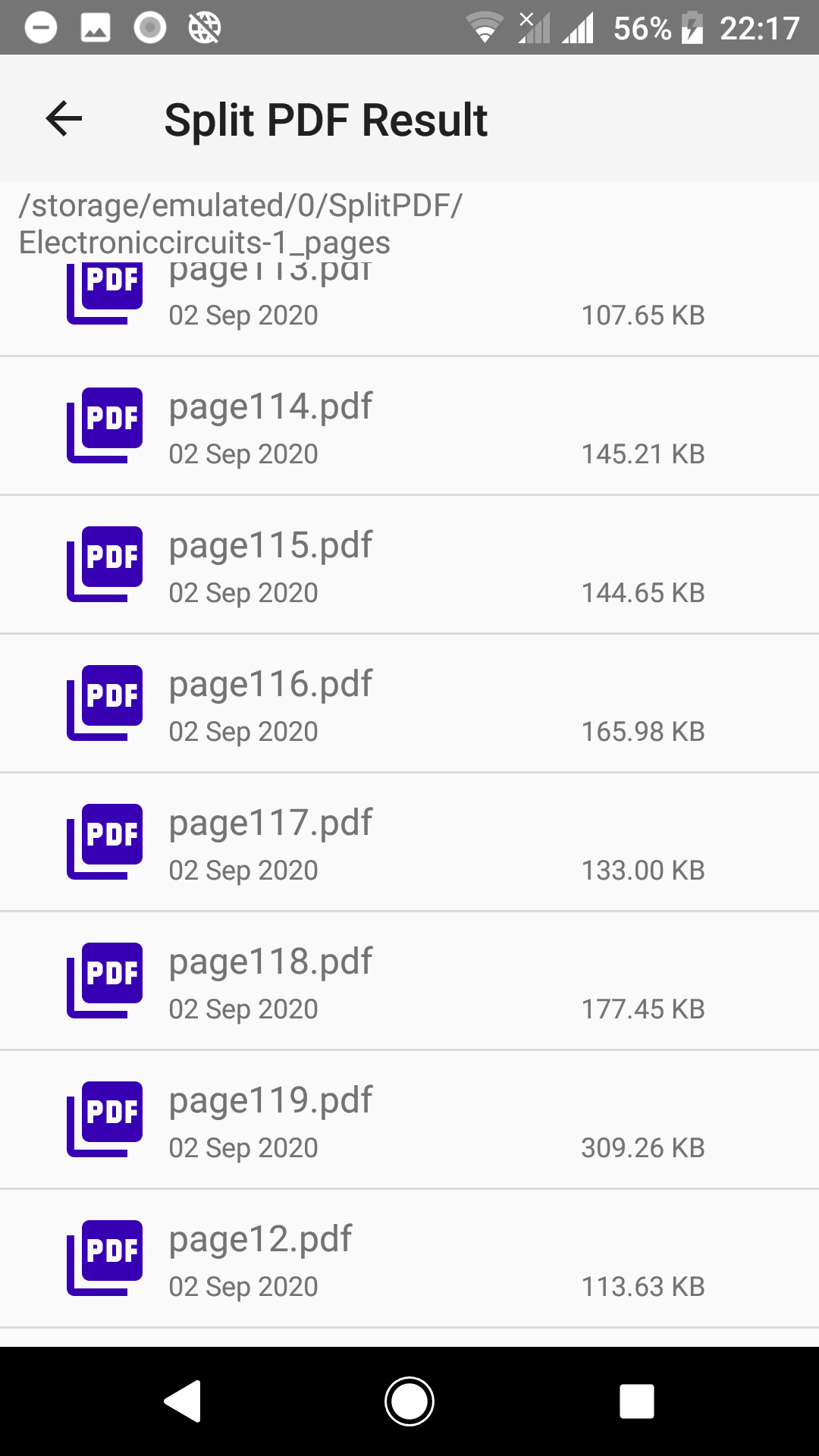
Task: Click the PDF icon beside page119.pdf
Action: point(105,1116)
